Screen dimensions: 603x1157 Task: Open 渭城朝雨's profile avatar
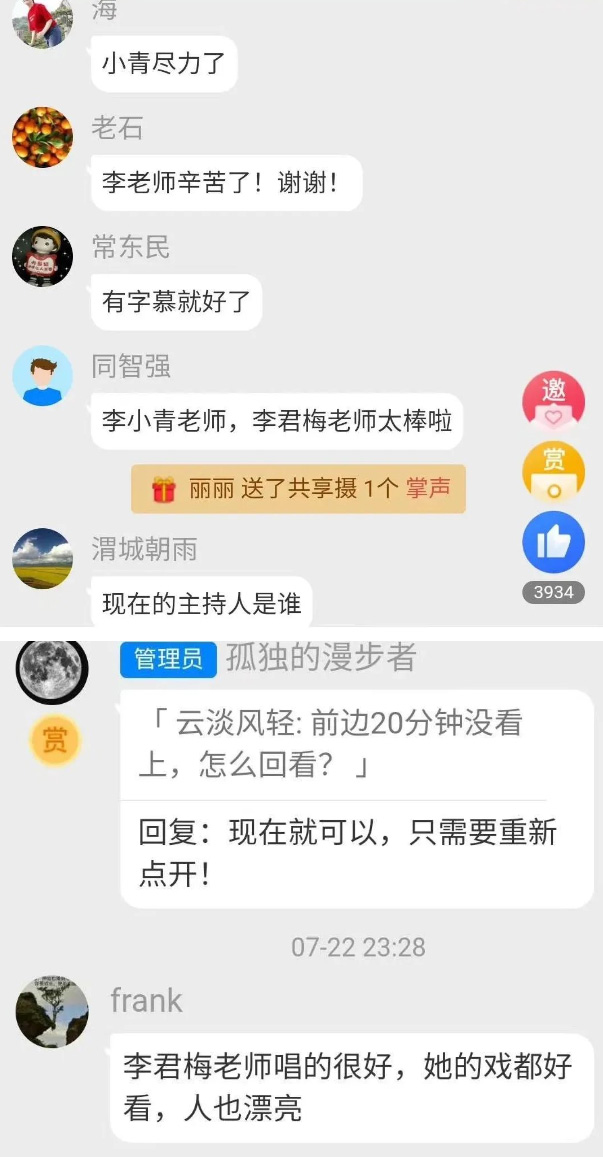point(42,558)
